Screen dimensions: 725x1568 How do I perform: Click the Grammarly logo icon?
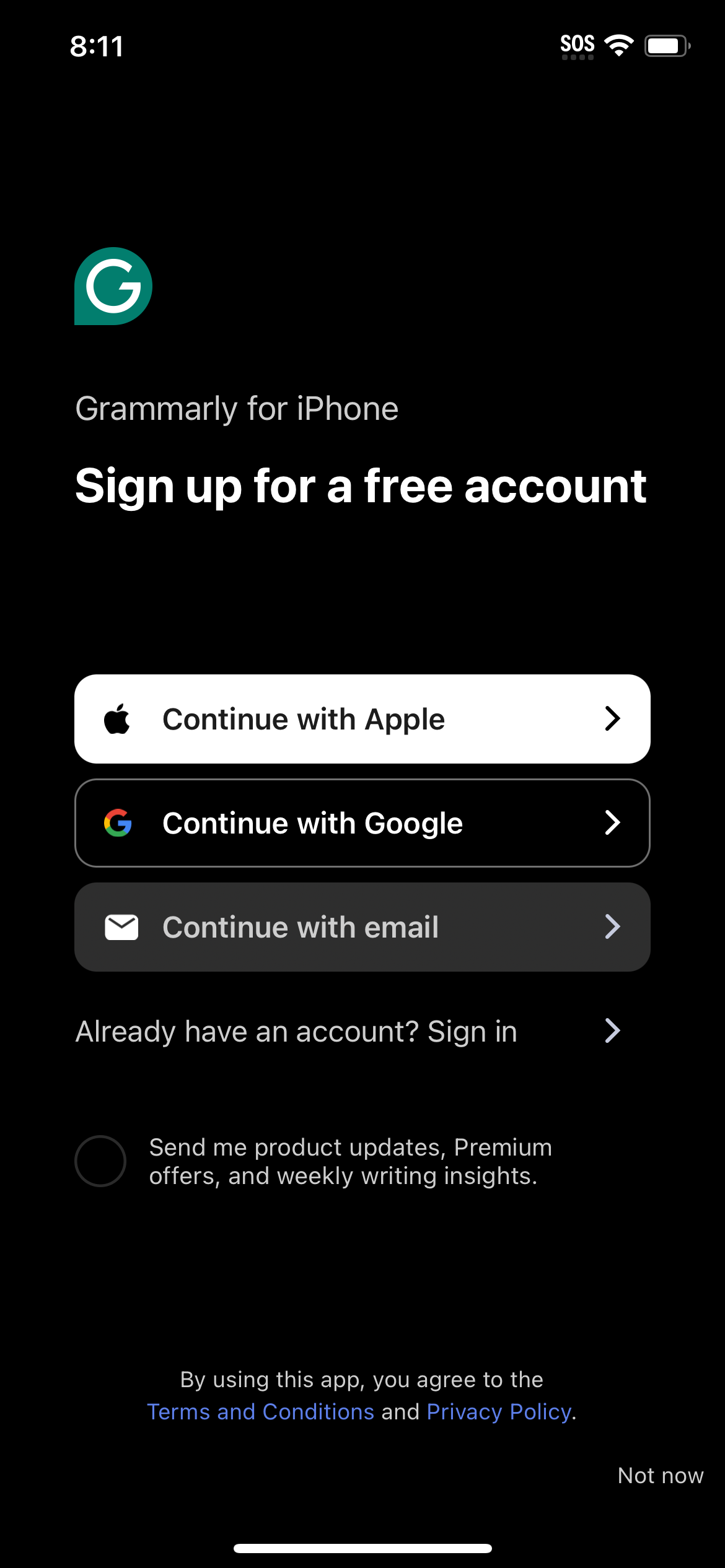[113, 287]
